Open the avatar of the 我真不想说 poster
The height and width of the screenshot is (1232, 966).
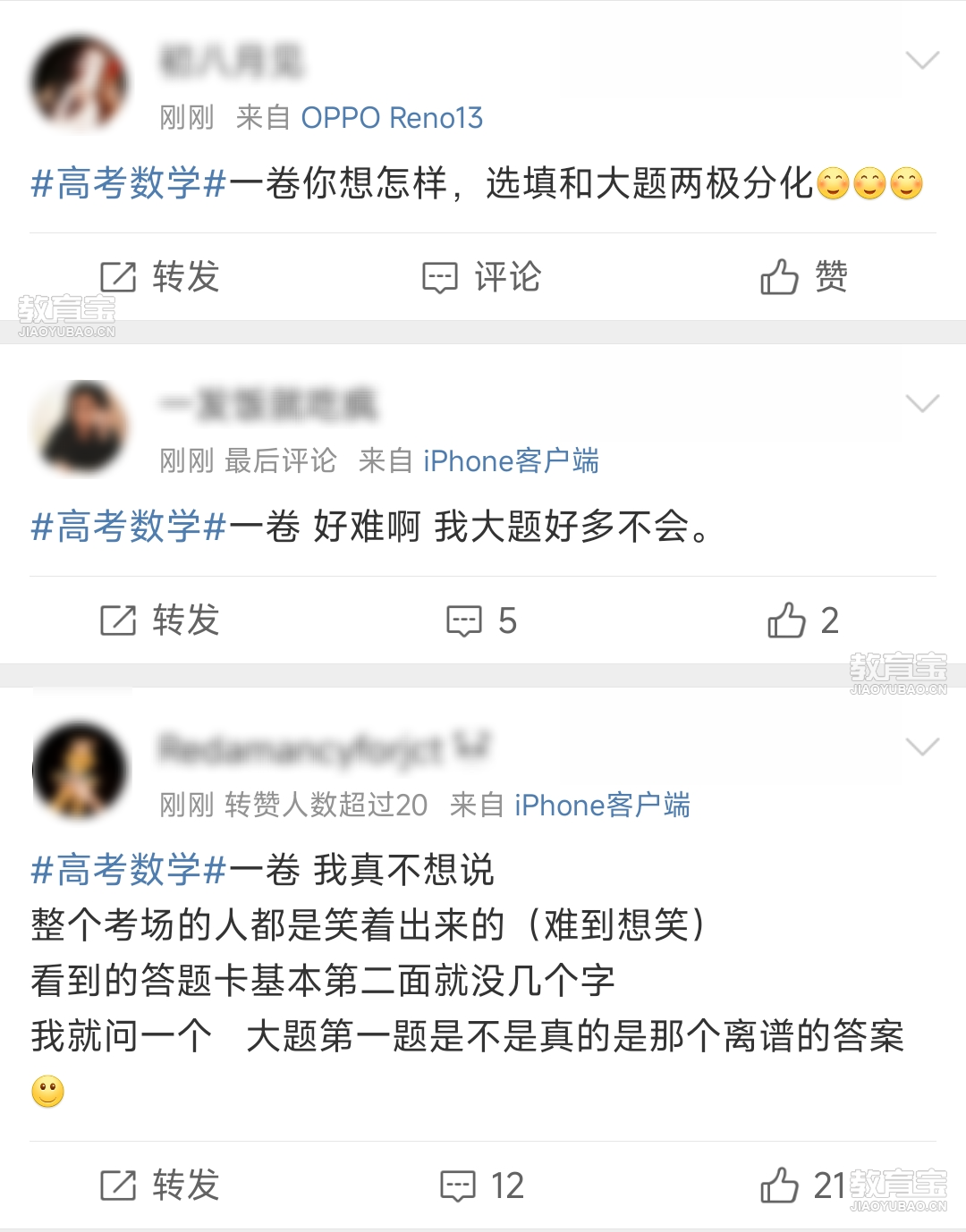pyautogui.click(x=80, y=770)
